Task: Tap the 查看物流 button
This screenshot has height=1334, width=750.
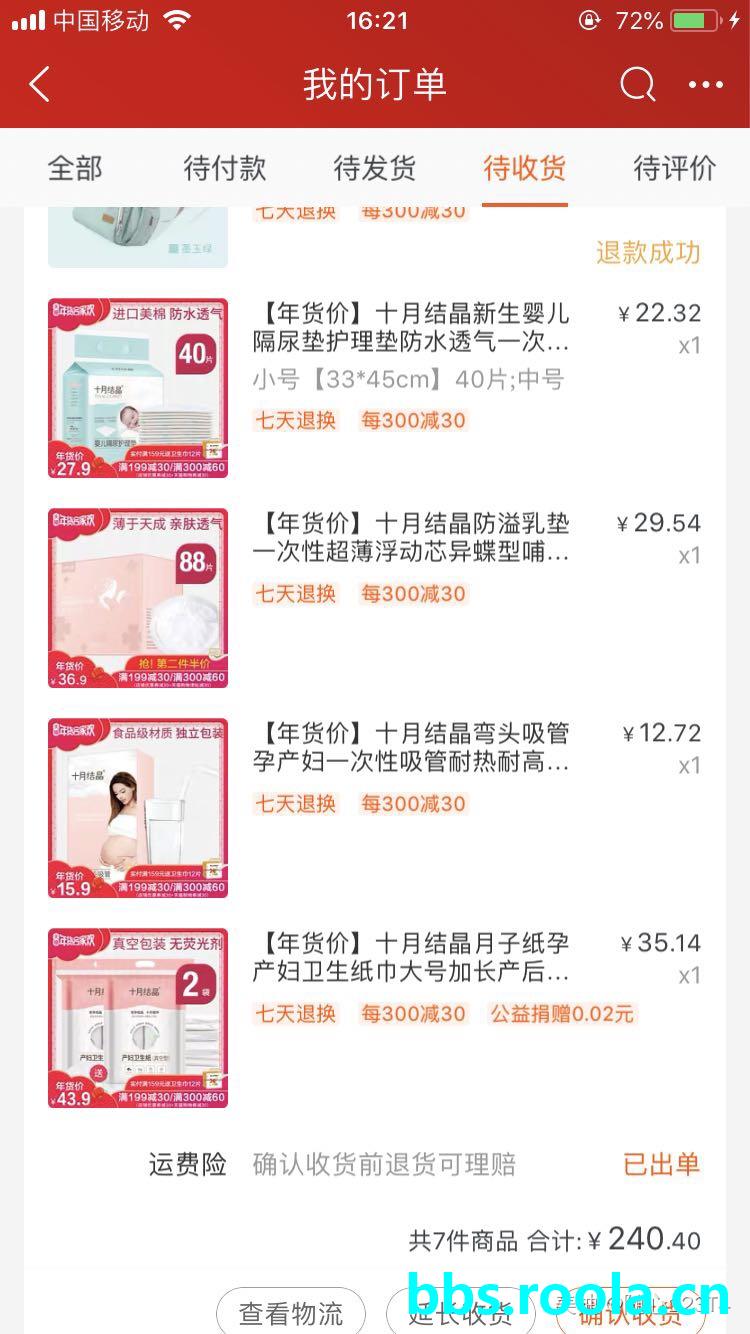Action: tap(291, 1312)
